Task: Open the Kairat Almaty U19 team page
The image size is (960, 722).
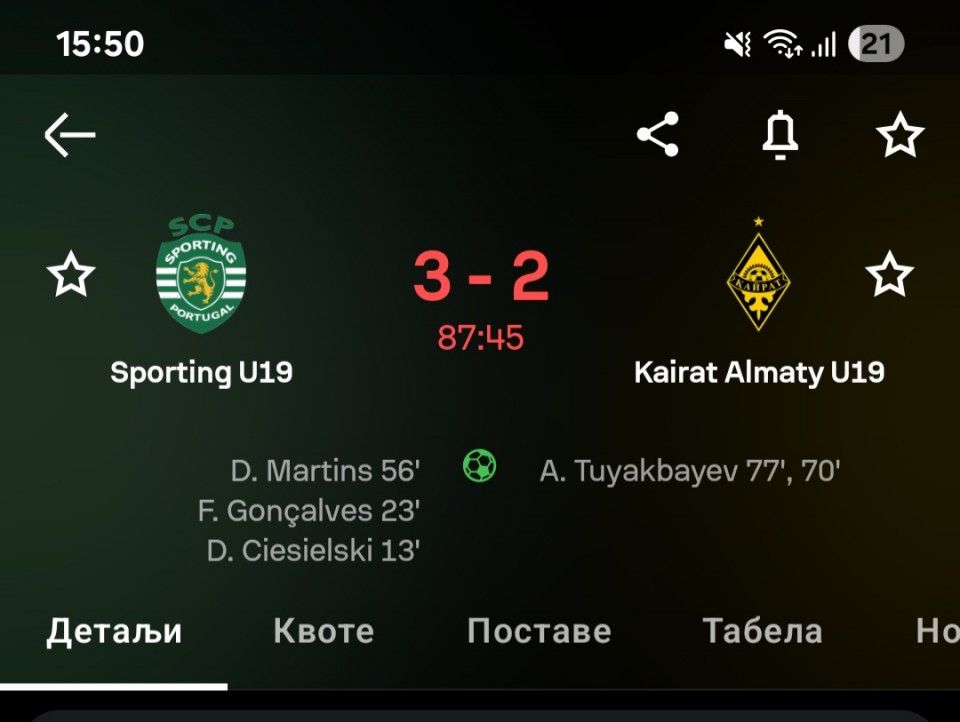Action: coord(758,275)
